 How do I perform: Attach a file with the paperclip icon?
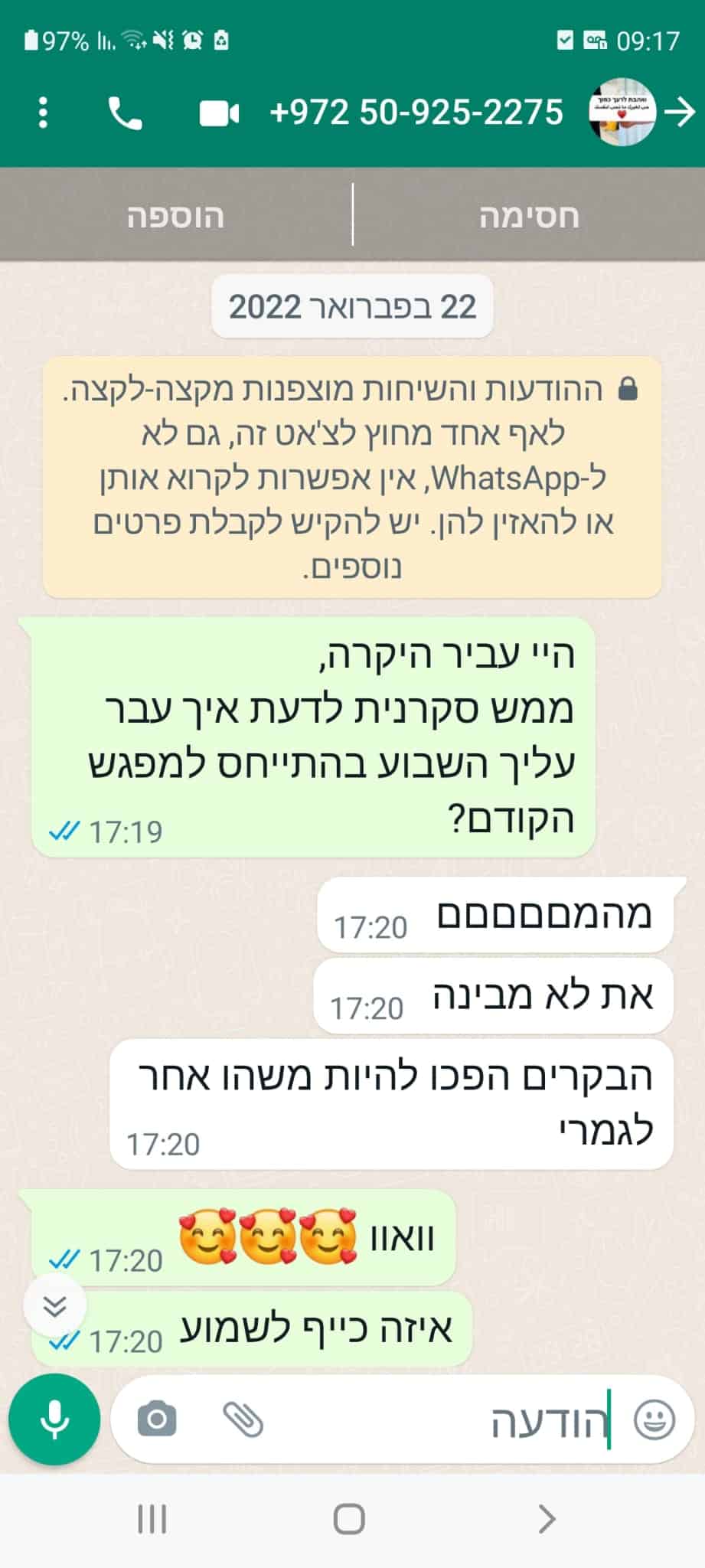coord(243,1419)
